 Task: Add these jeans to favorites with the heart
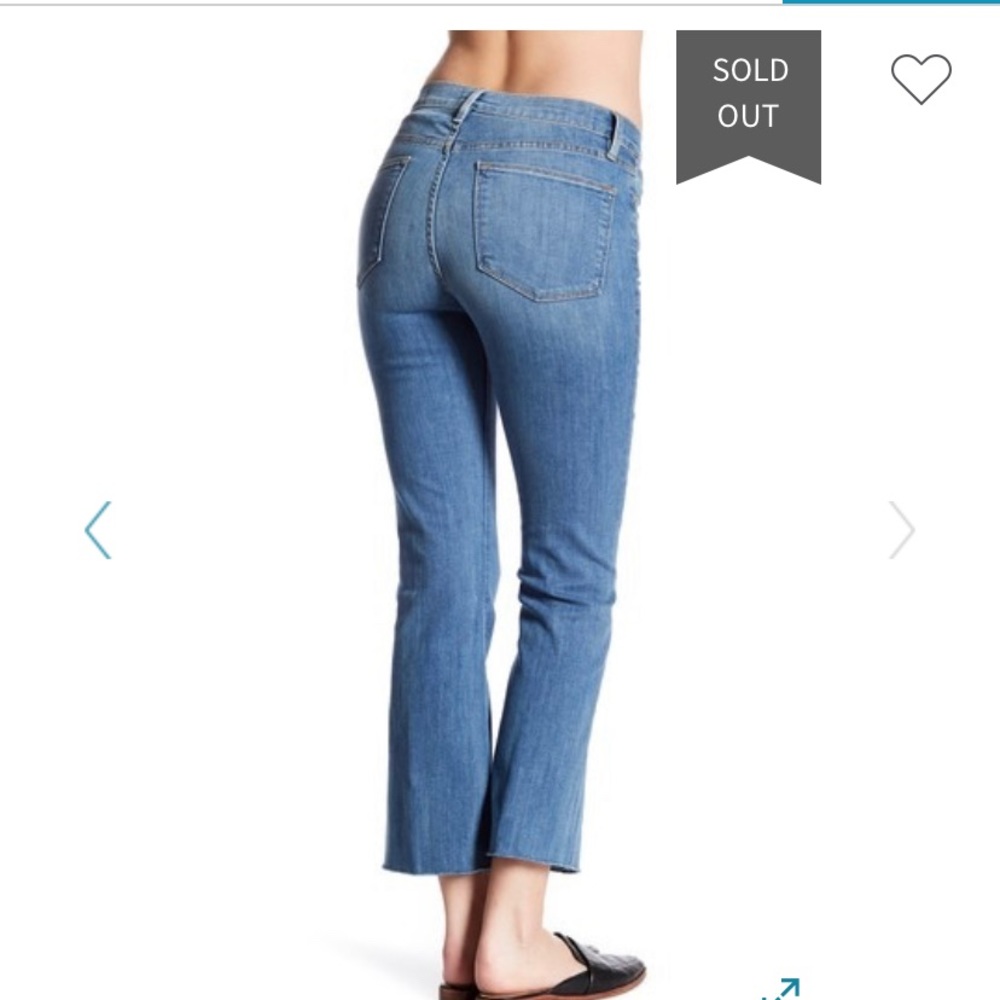[x=921, y=78]
